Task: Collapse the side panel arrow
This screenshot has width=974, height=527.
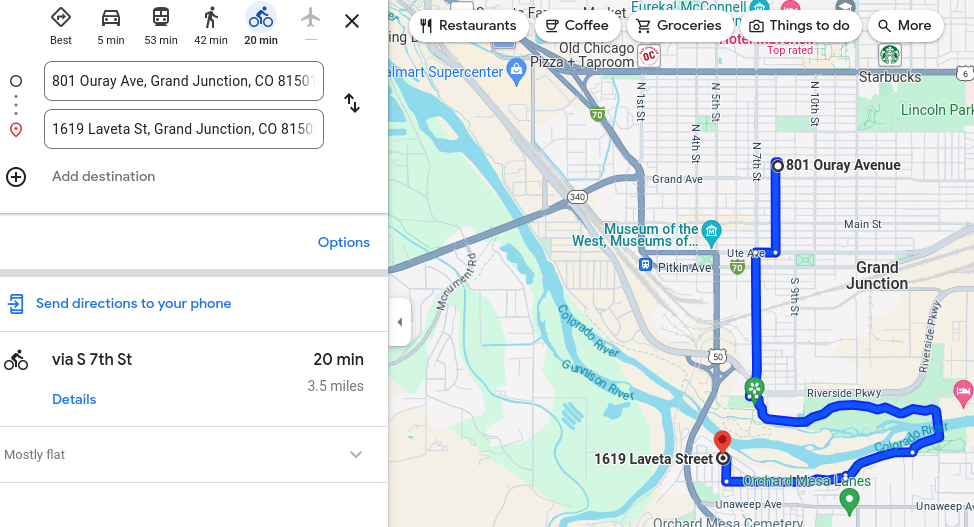Action: pos(400,322)
